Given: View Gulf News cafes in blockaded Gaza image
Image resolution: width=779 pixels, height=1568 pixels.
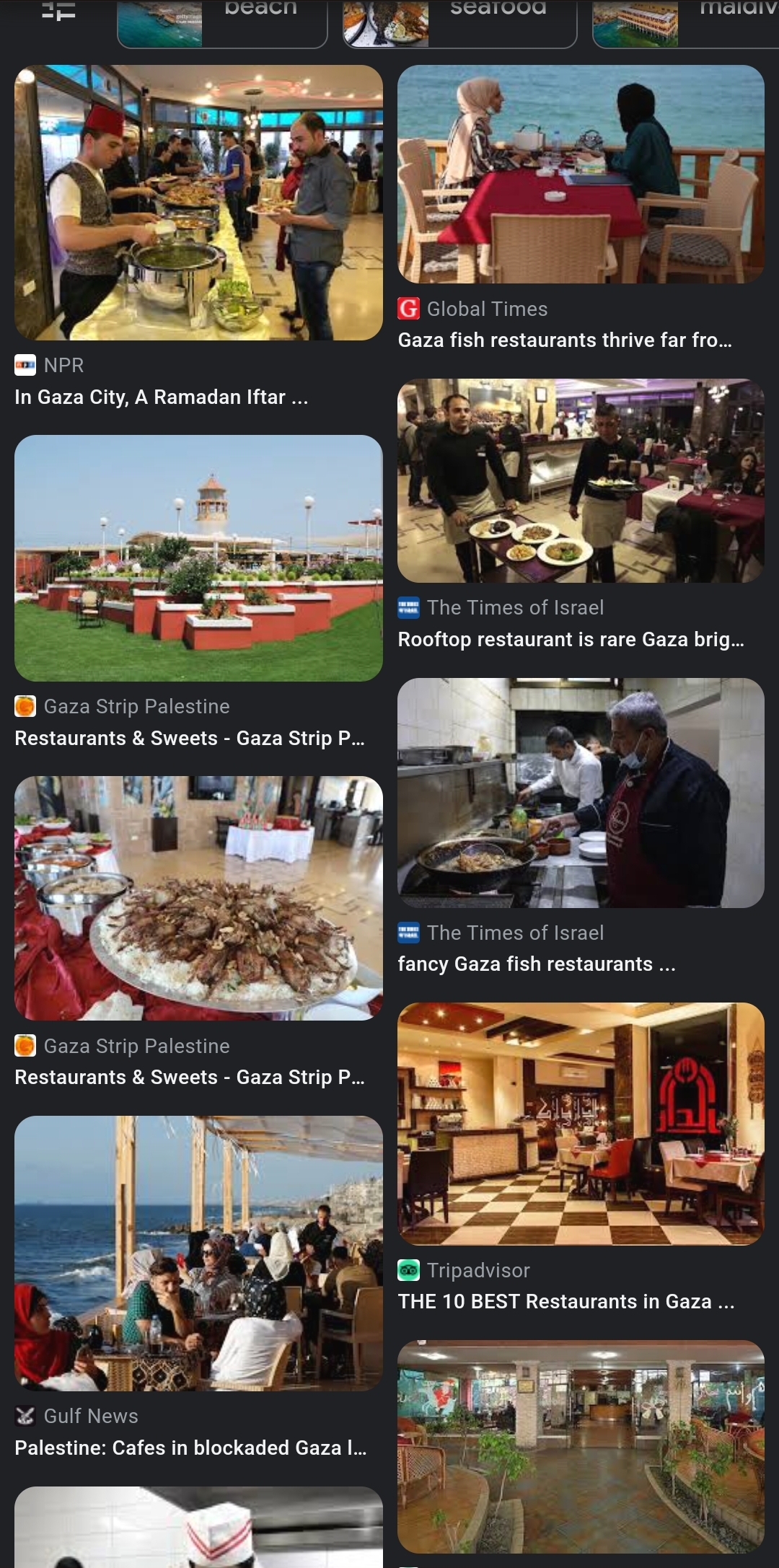Looking at the screenshot, I should tap(198, 1254).
